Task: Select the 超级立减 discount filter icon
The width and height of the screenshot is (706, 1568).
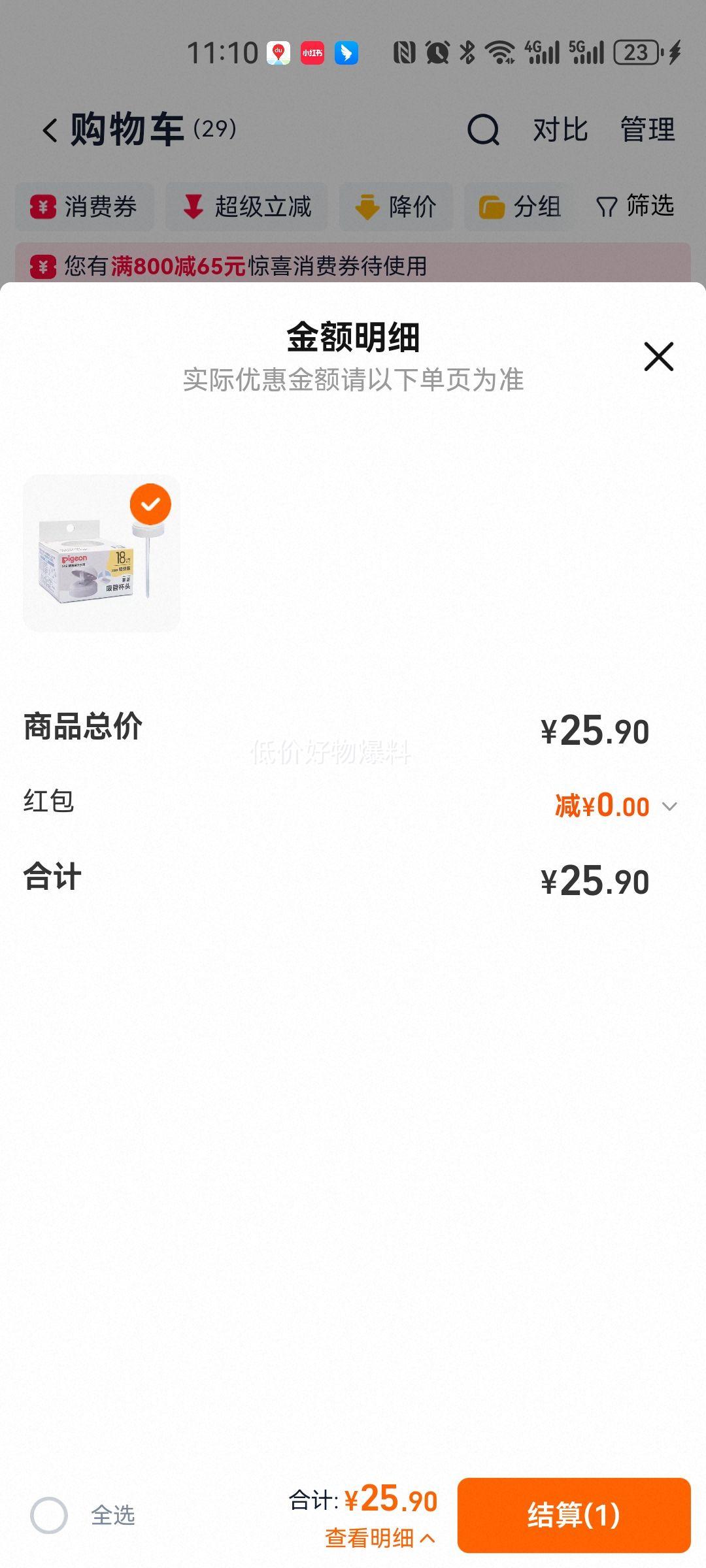Action: 193,206
